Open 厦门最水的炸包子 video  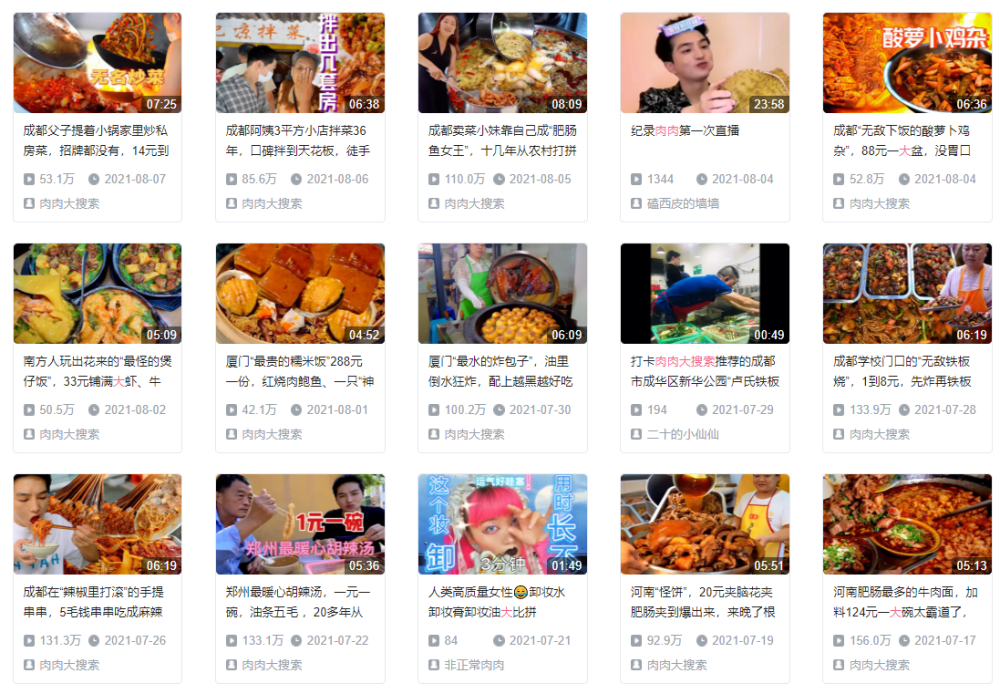click(502, 293)
